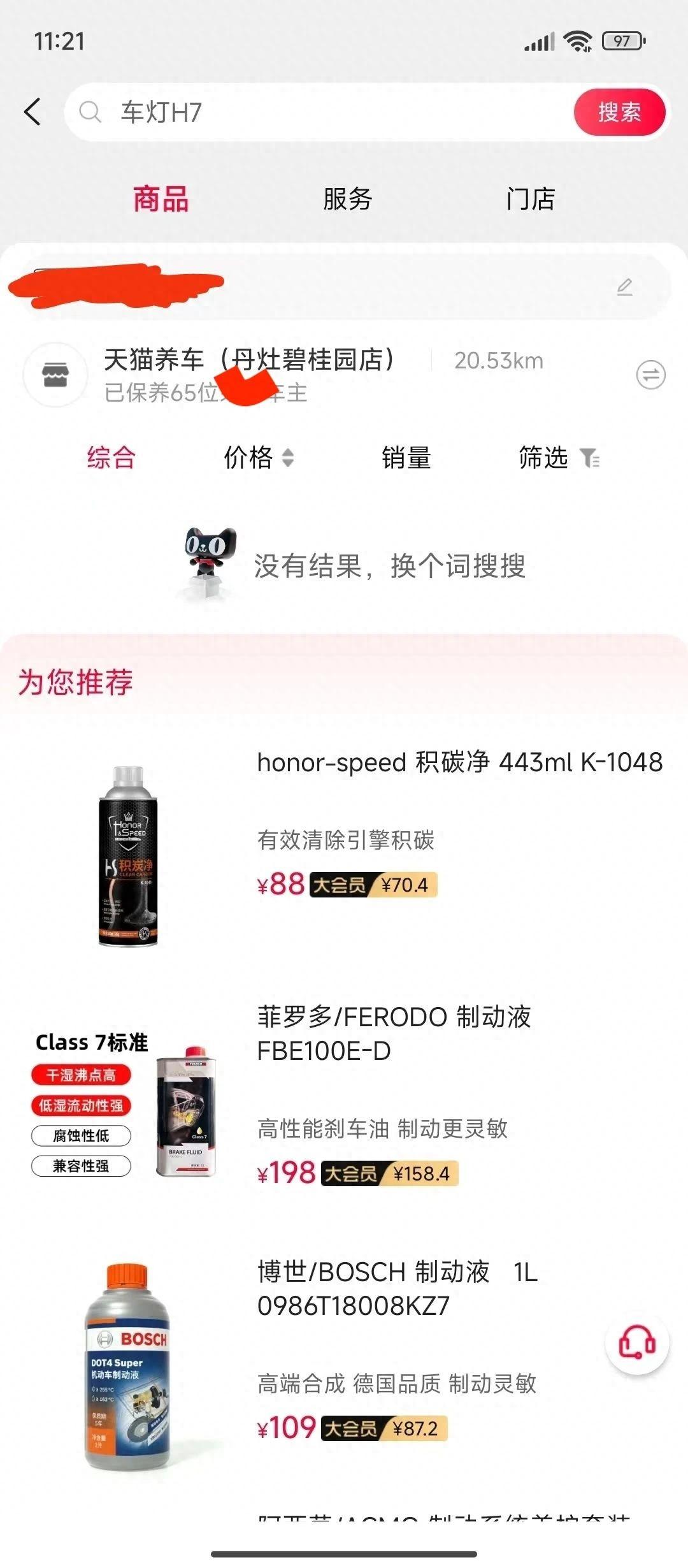Viewport: 688px width, 1568px height.
Task: Open 天猫养车 丹灶碧桂园店 store row
Action: tap(255, 374)
